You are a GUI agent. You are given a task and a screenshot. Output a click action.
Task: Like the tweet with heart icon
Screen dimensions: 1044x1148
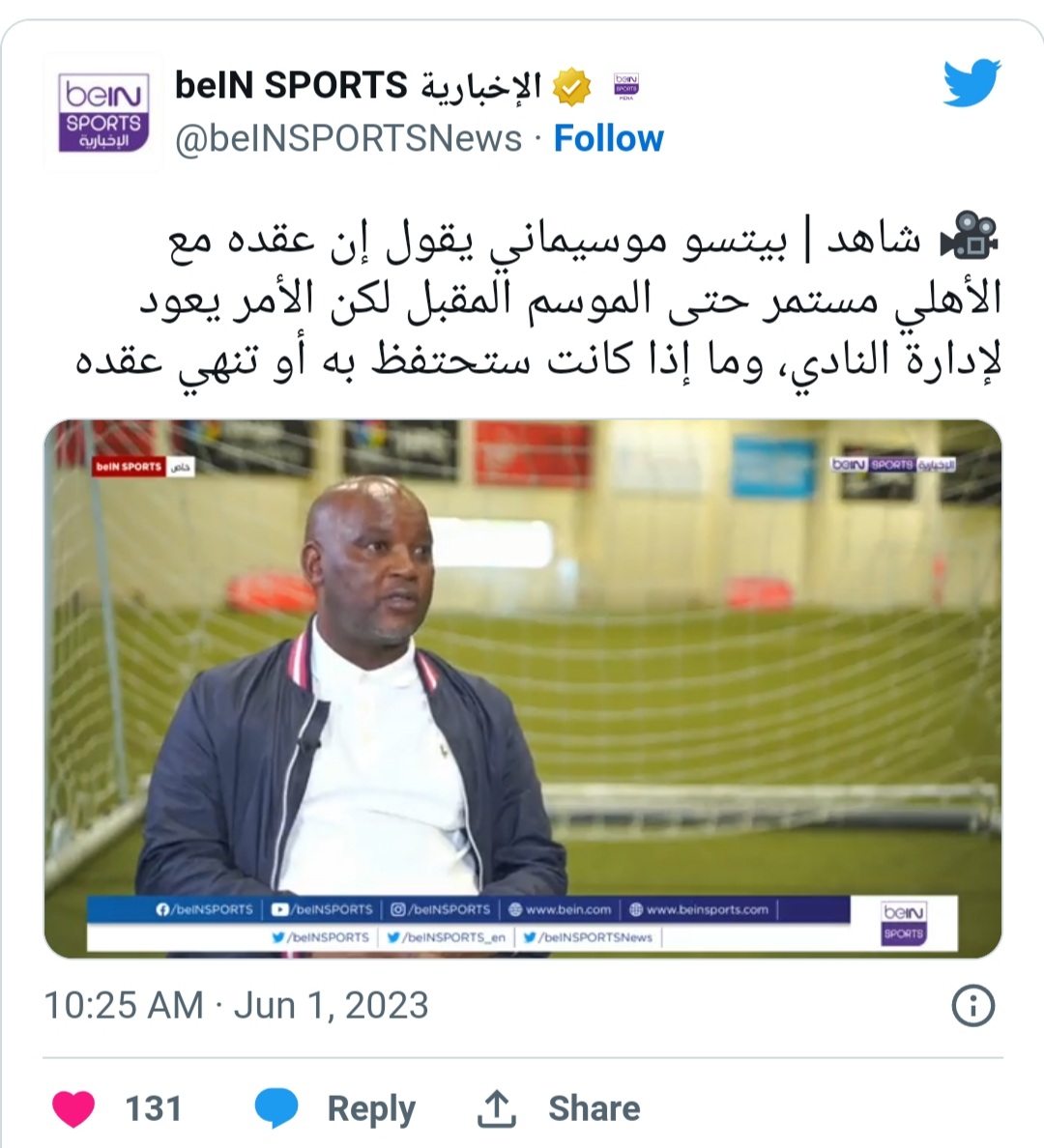tap(74, 1108)
